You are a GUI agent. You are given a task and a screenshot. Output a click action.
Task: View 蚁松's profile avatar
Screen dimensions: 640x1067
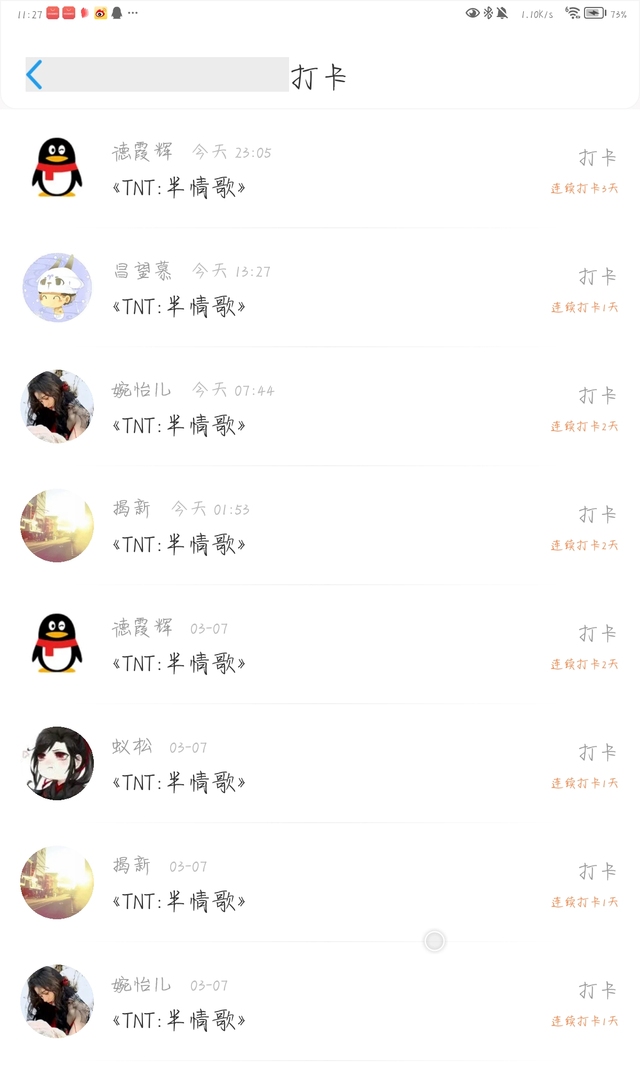[57, 763]
